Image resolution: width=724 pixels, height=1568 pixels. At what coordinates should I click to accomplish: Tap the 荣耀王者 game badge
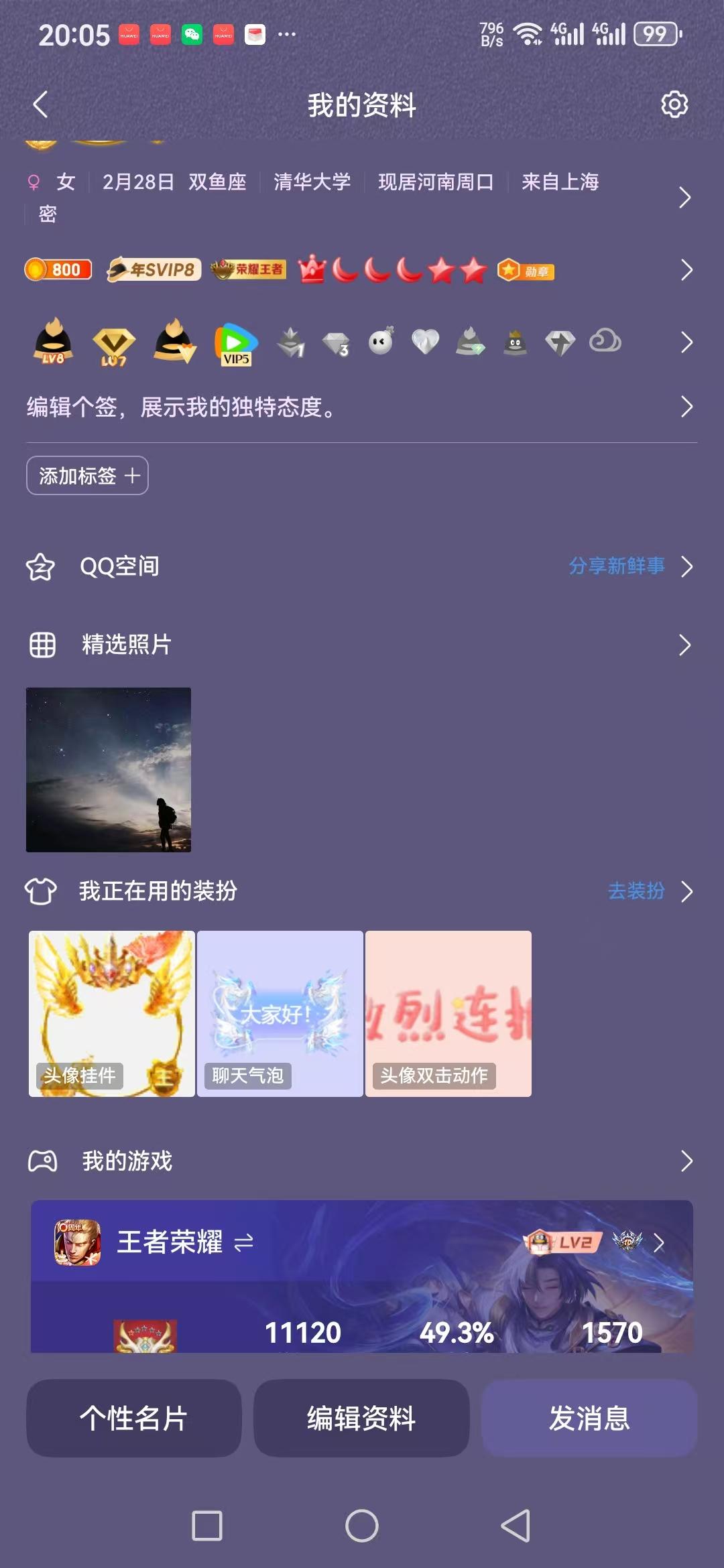(248, 270)
